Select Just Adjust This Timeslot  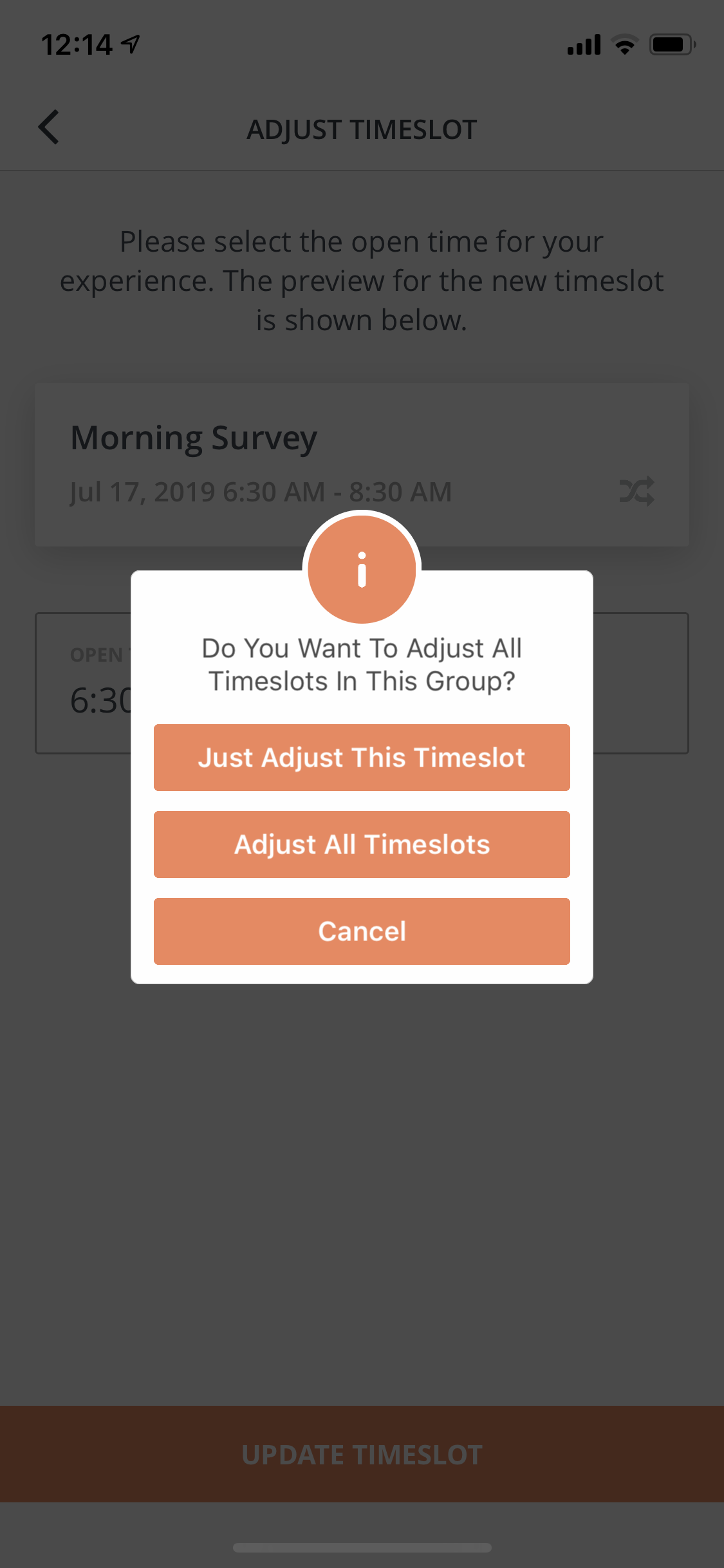362,758
